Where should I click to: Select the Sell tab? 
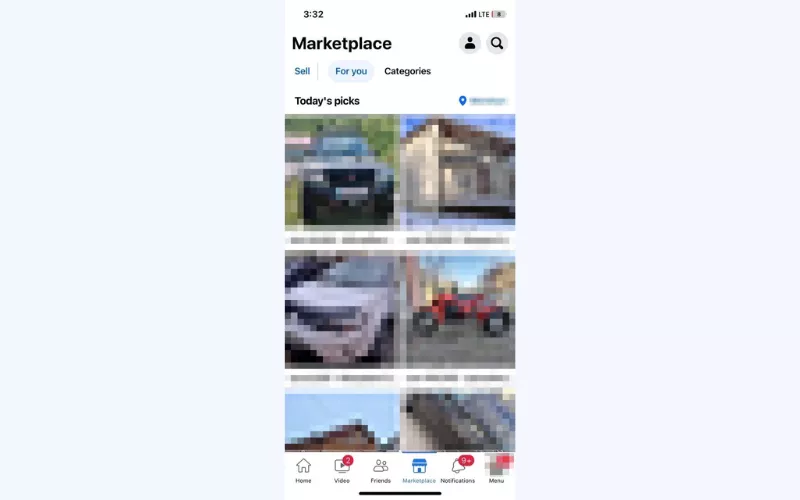(x=302, y=71)
